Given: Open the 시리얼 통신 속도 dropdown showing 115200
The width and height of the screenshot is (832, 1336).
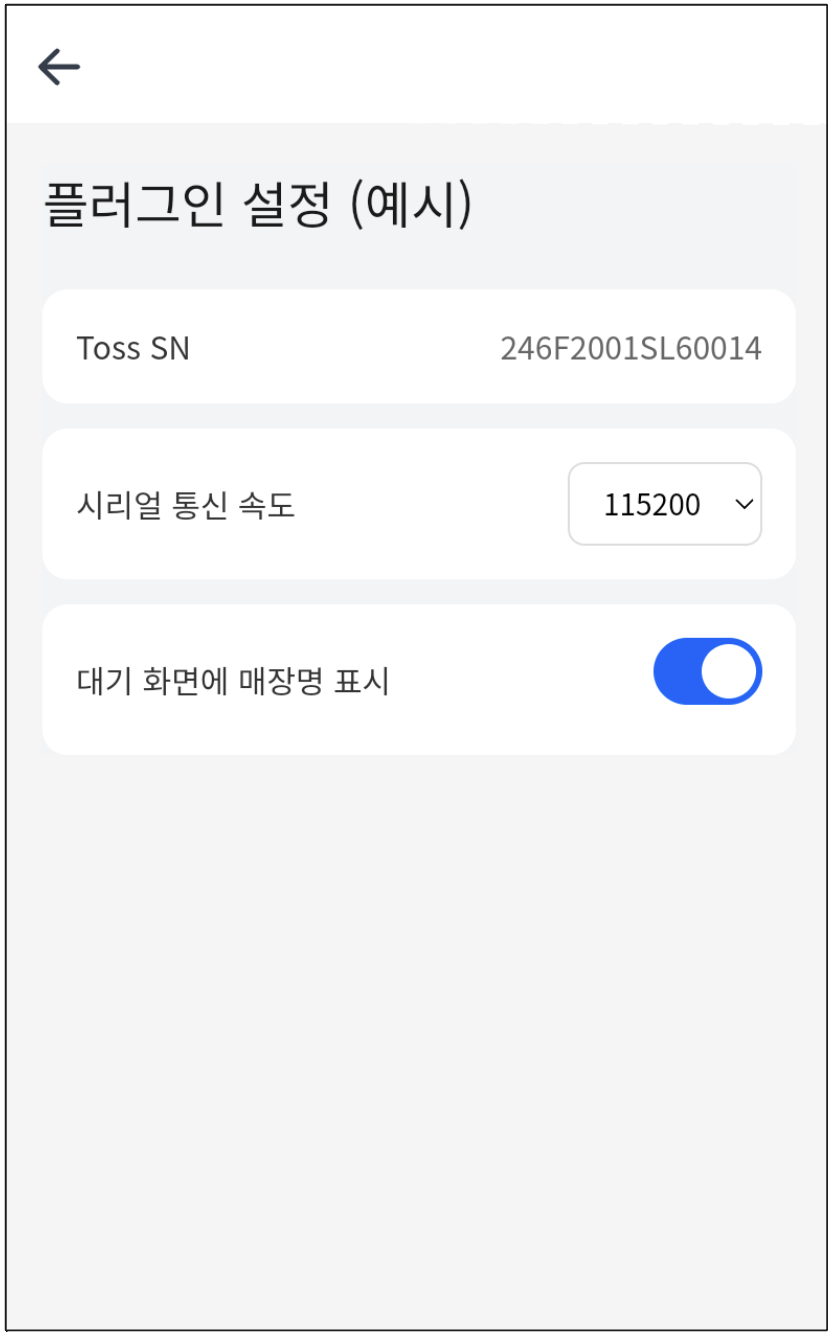Looking at the screenshot, I should (x=665, y=504).
